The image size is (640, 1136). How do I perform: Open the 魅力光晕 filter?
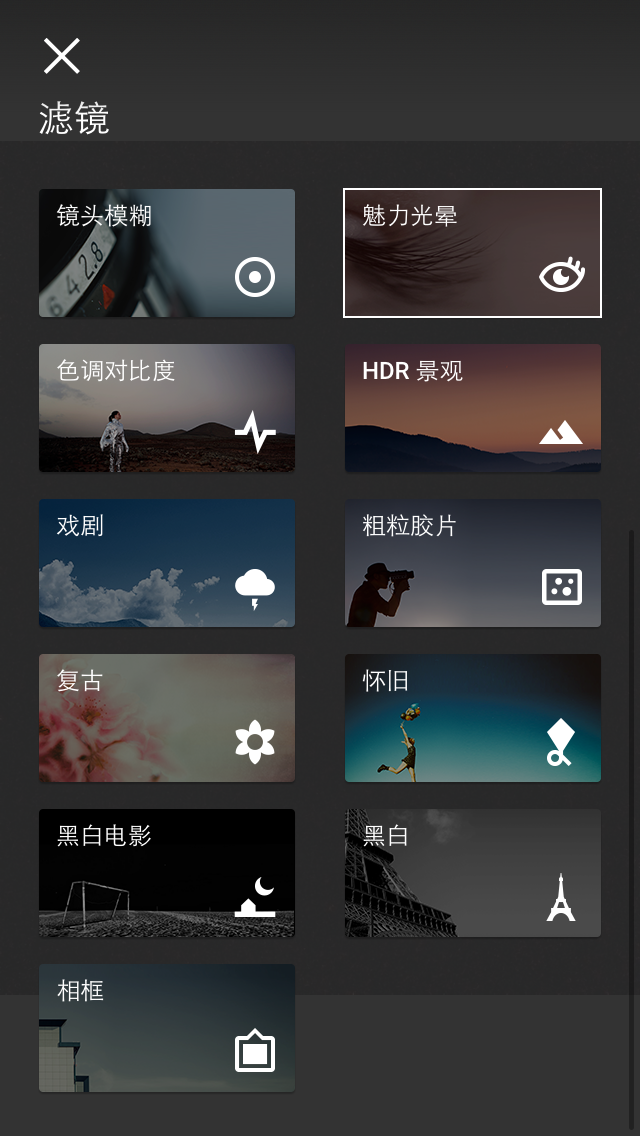click(472, 253)
